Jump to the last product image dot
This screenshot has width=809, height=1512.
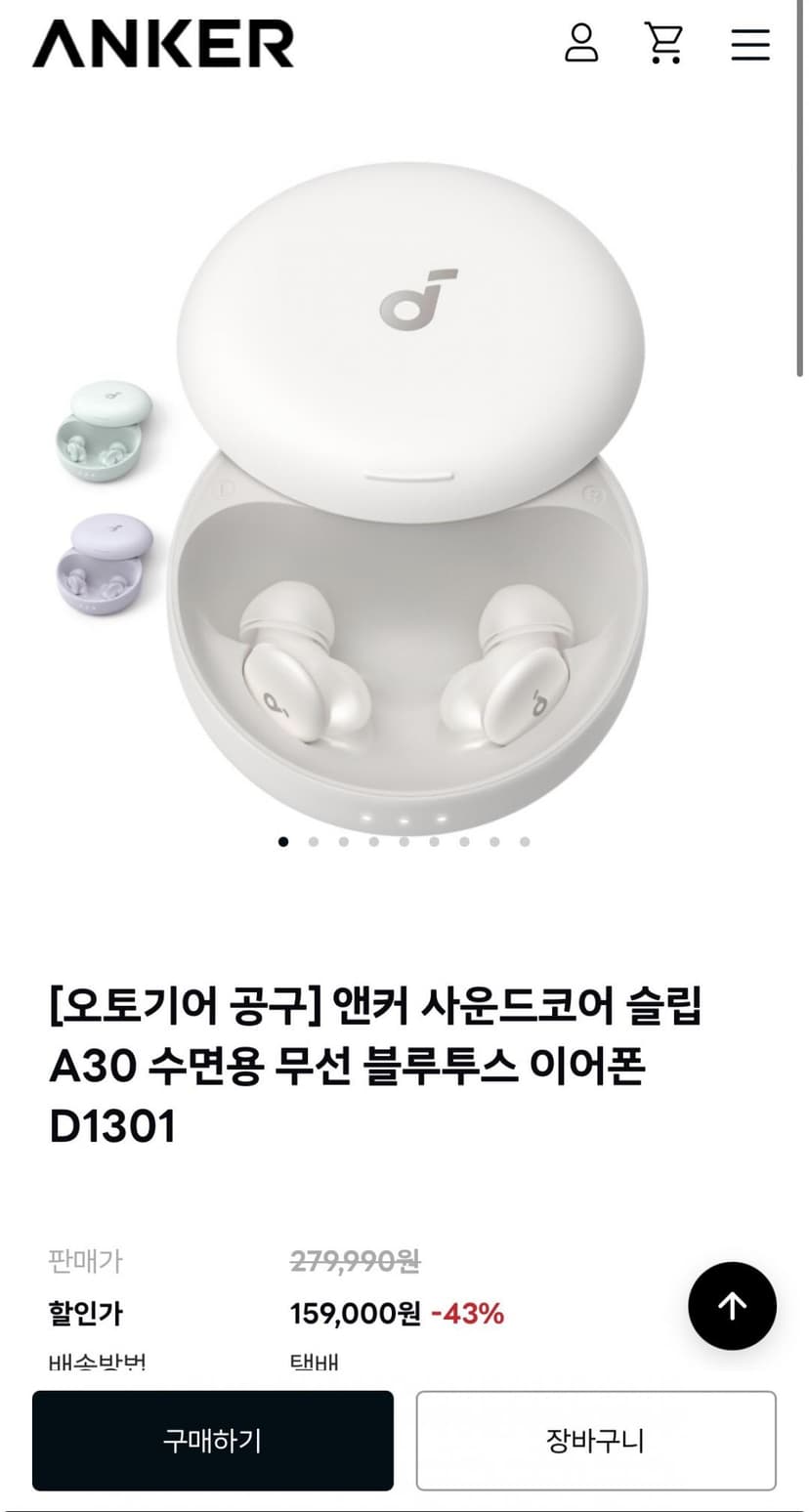click(525, 841)
